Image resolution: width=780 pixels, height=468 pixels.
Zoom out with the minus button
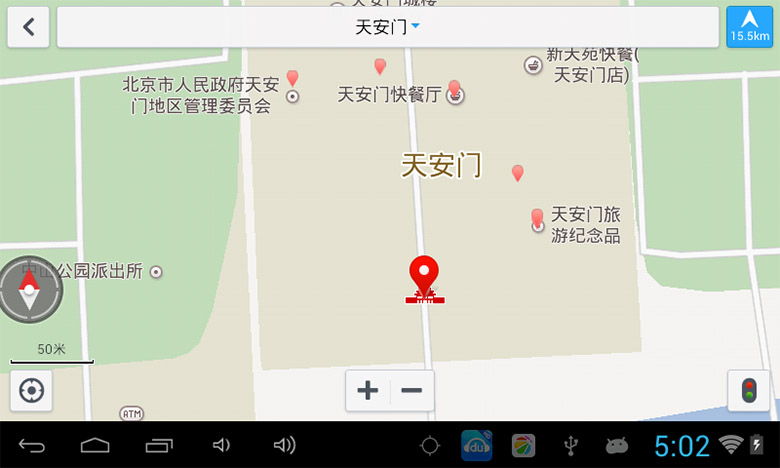click(411, 391)
